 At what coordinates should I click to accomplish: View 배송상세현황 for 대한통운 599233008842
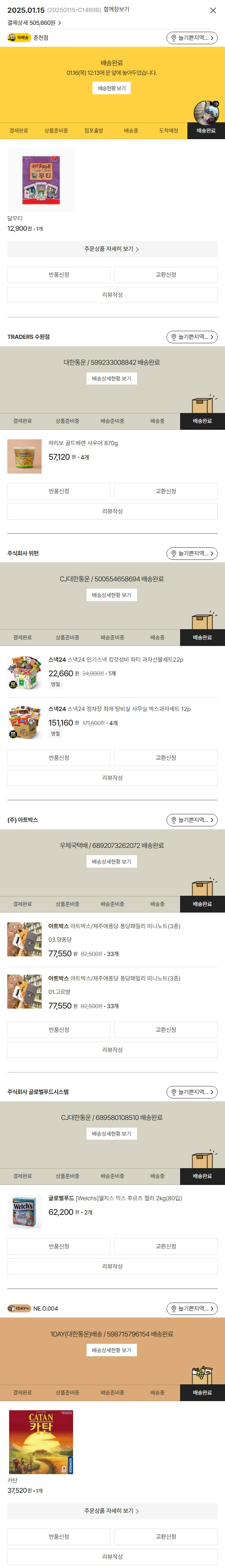point(111,379)
